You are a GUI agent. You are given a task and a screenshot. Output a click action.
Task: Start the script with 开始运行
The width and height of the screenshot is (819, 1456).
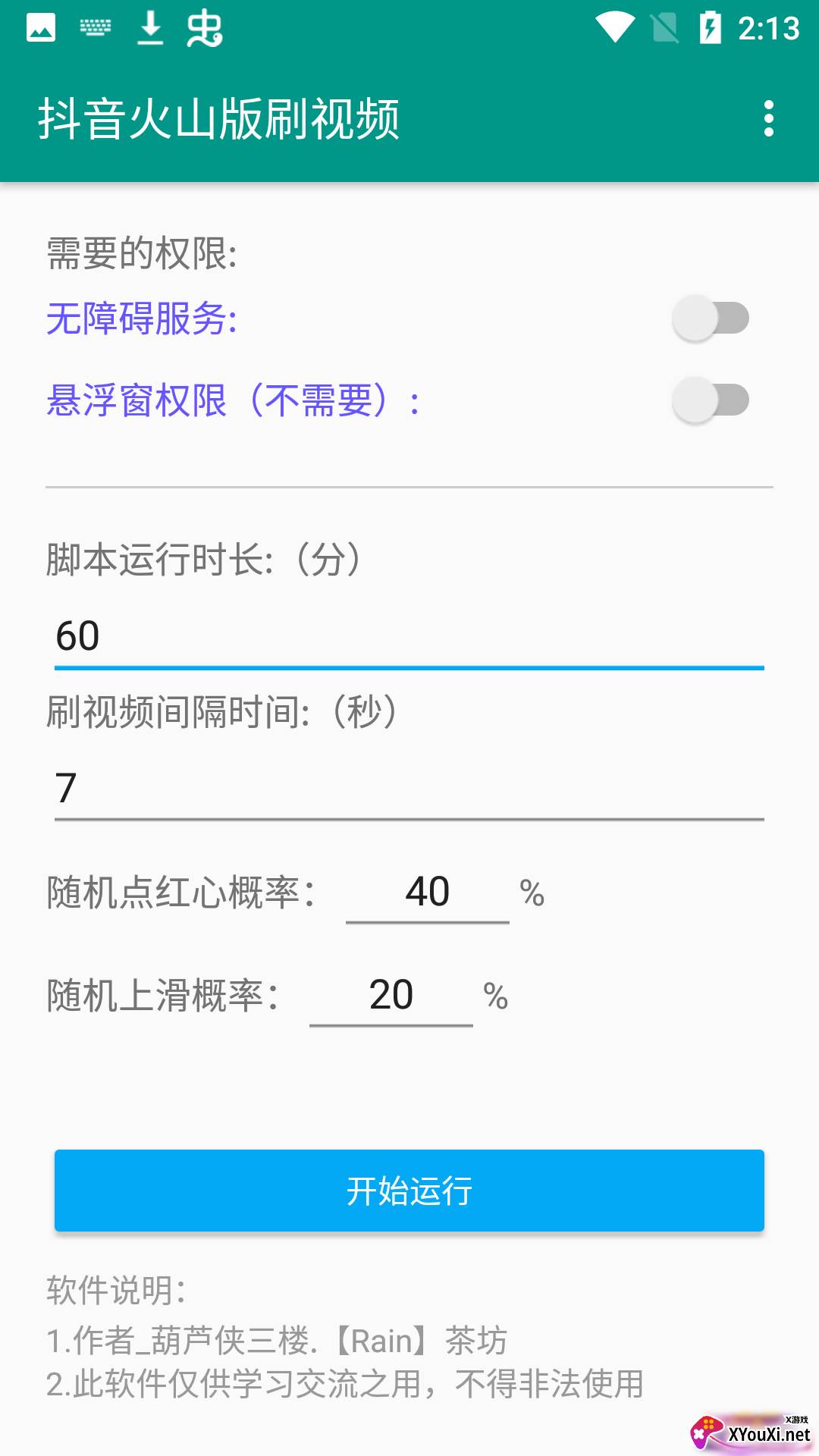[409, 1191]
